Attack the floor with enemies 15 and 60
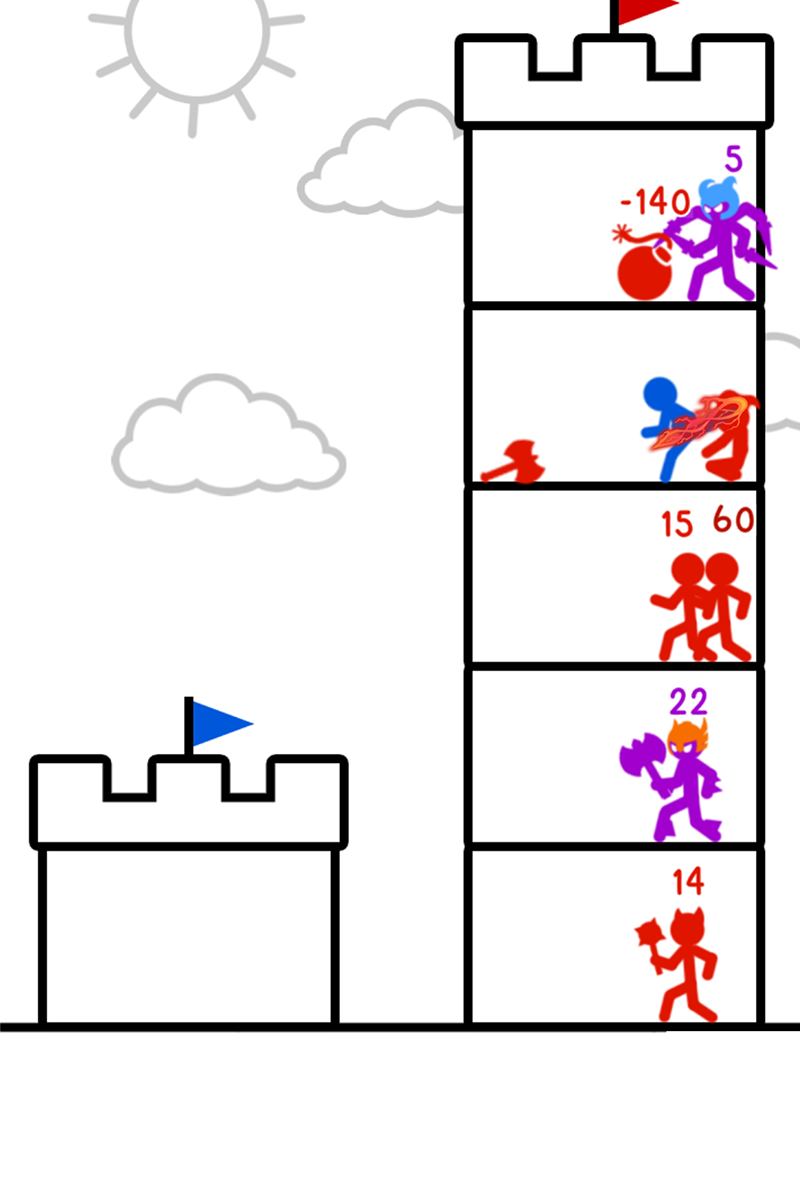This screenshot has width=800, height=1200. (x=614, y=575)
